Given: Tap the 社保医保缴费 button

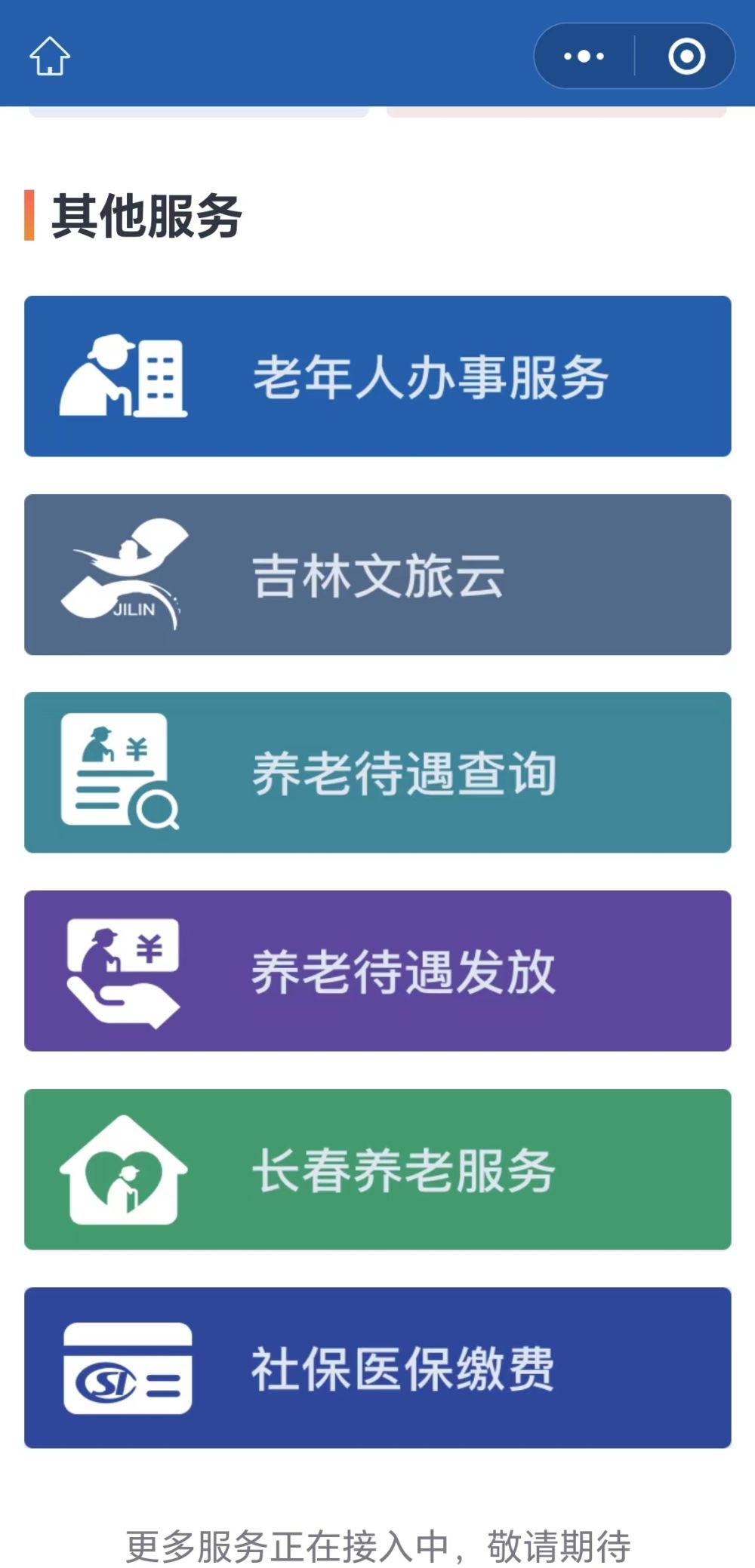Looking at the screenshot, I should 377,1368.
